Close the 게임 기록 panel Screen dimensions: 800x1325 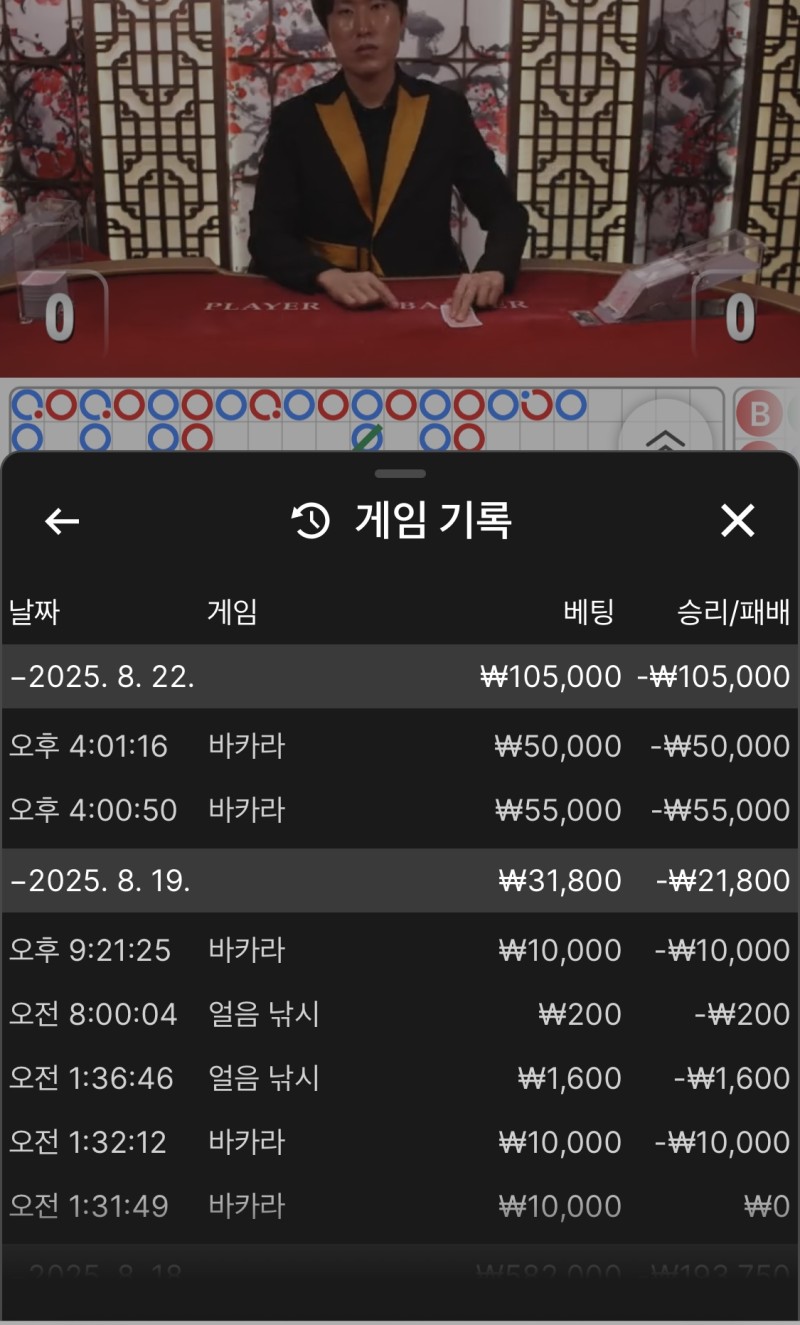click(737, 521)
